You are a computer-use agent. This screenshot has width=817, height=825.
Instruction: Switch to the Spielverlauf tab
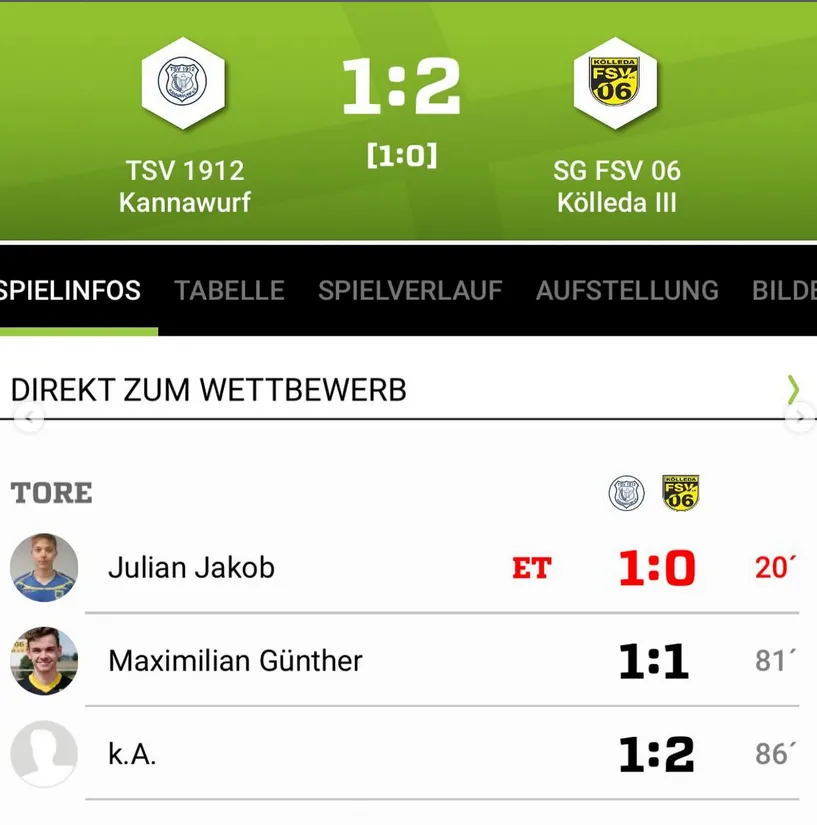coord(410,291)
